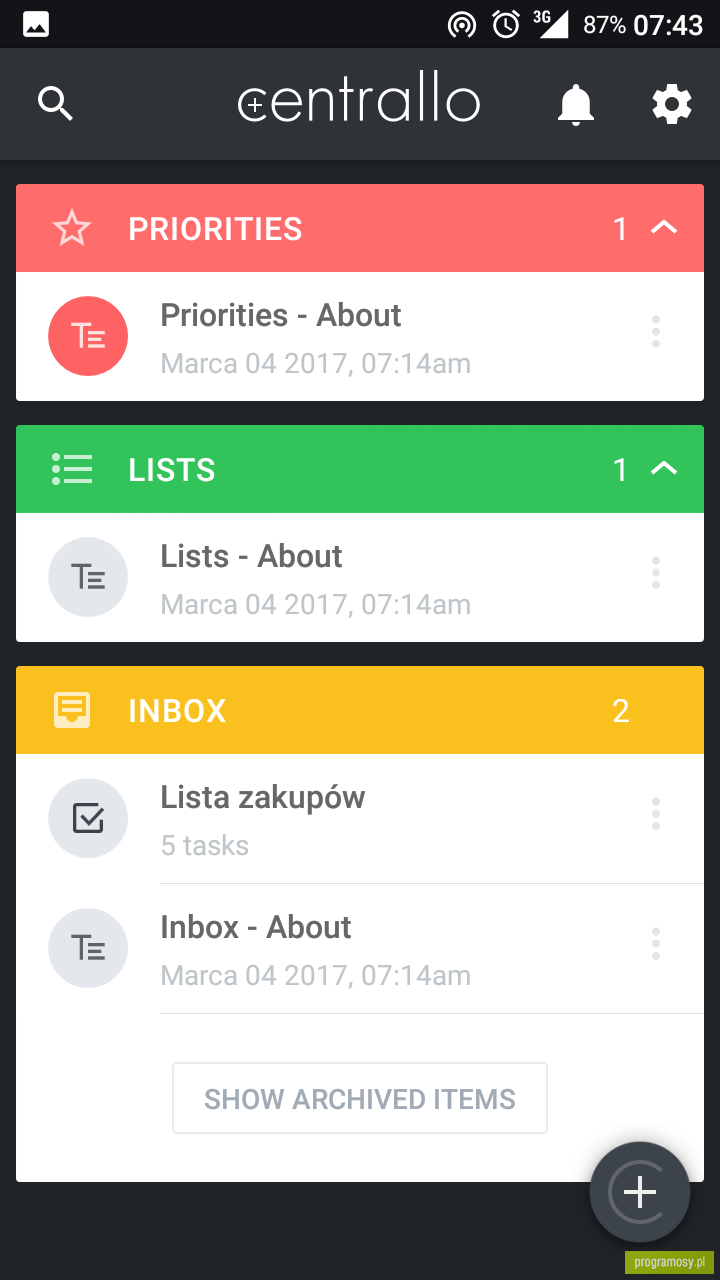Collapse the Lists section
720x1280 pixels.
click(x=664, y=469)
